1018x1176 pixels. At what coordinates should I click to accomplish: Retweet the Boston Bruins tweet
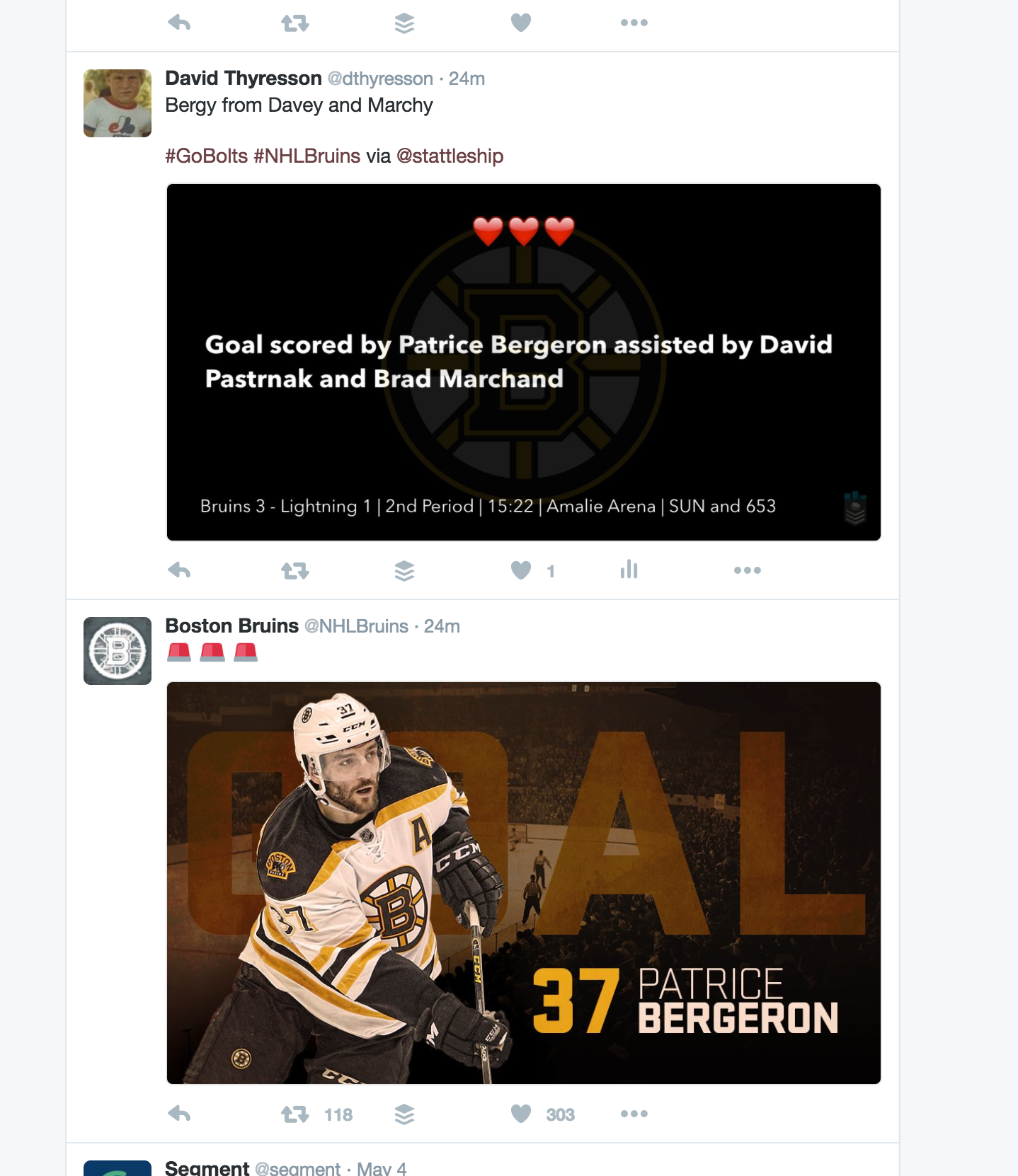click(x=294, y=1114)
